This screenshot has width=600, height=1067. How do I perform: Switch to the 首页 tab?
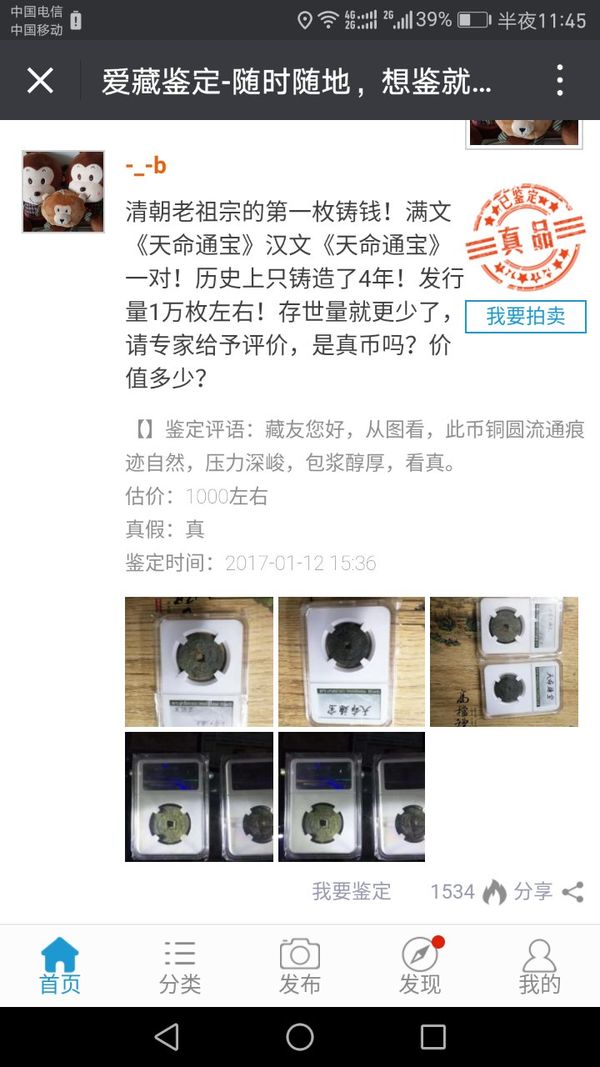[60, 966]
